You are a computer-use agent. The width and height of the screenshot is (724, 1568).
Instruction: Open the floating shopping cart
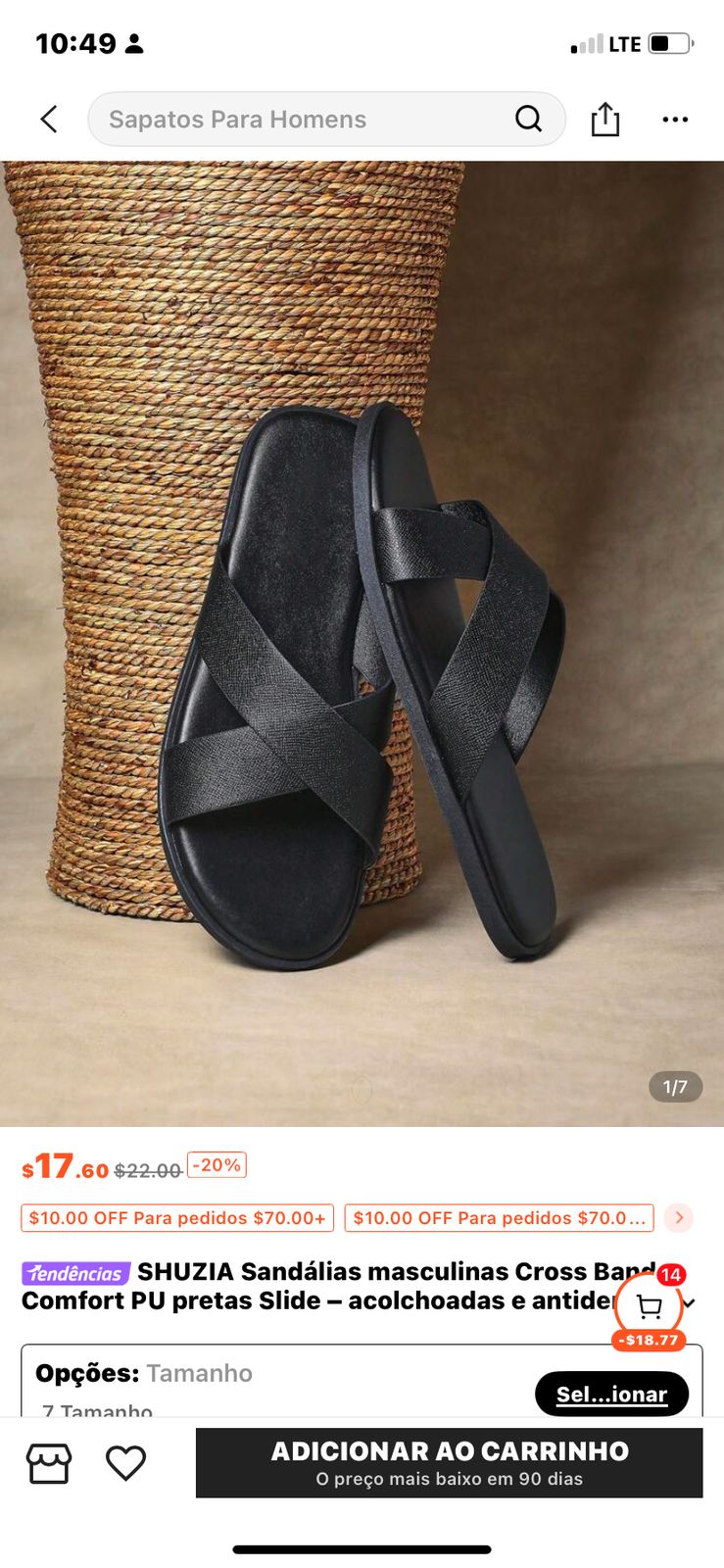pyautogui.click(x=649, y=1306)
